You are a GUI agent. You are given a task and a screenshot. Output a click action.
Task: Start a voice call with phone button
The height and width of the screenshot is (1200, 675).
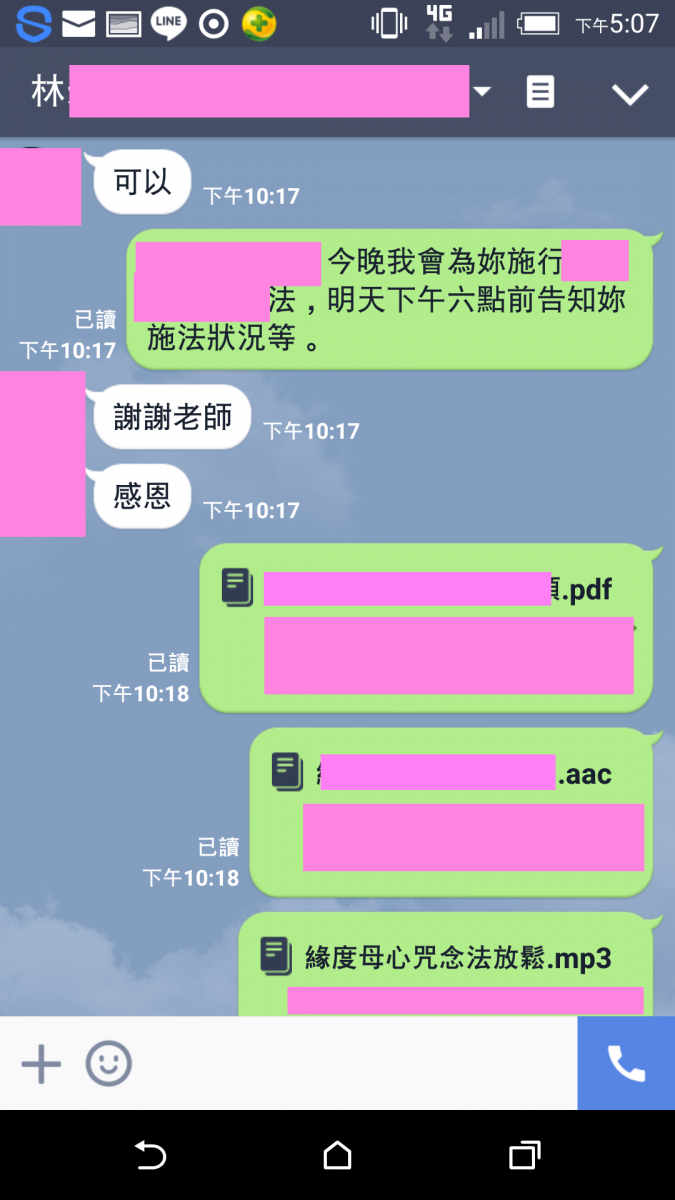[626, 1064]
